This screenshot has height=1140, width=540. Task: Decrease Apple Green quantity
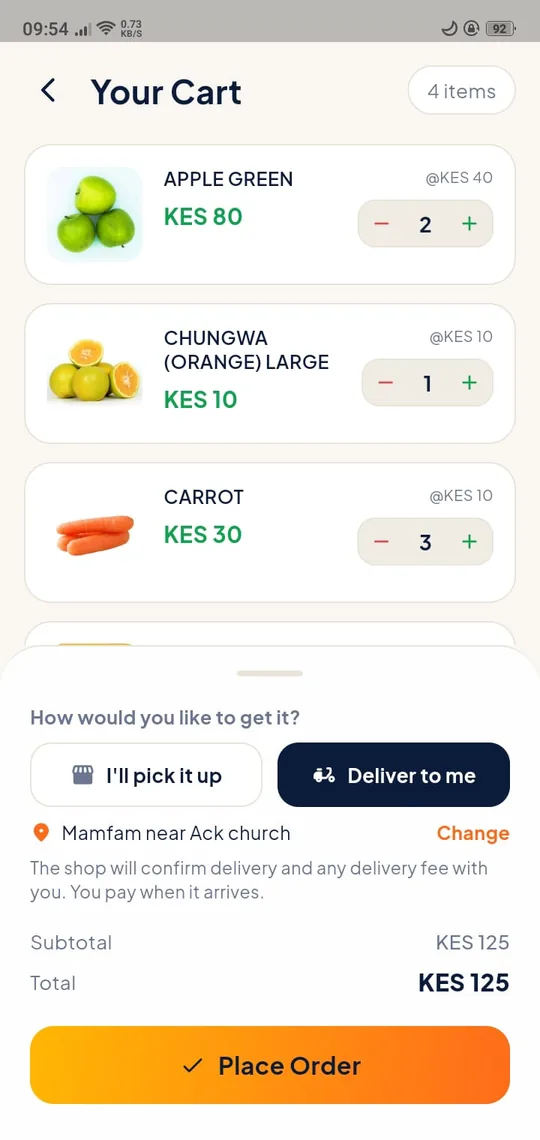click(382, 224)
